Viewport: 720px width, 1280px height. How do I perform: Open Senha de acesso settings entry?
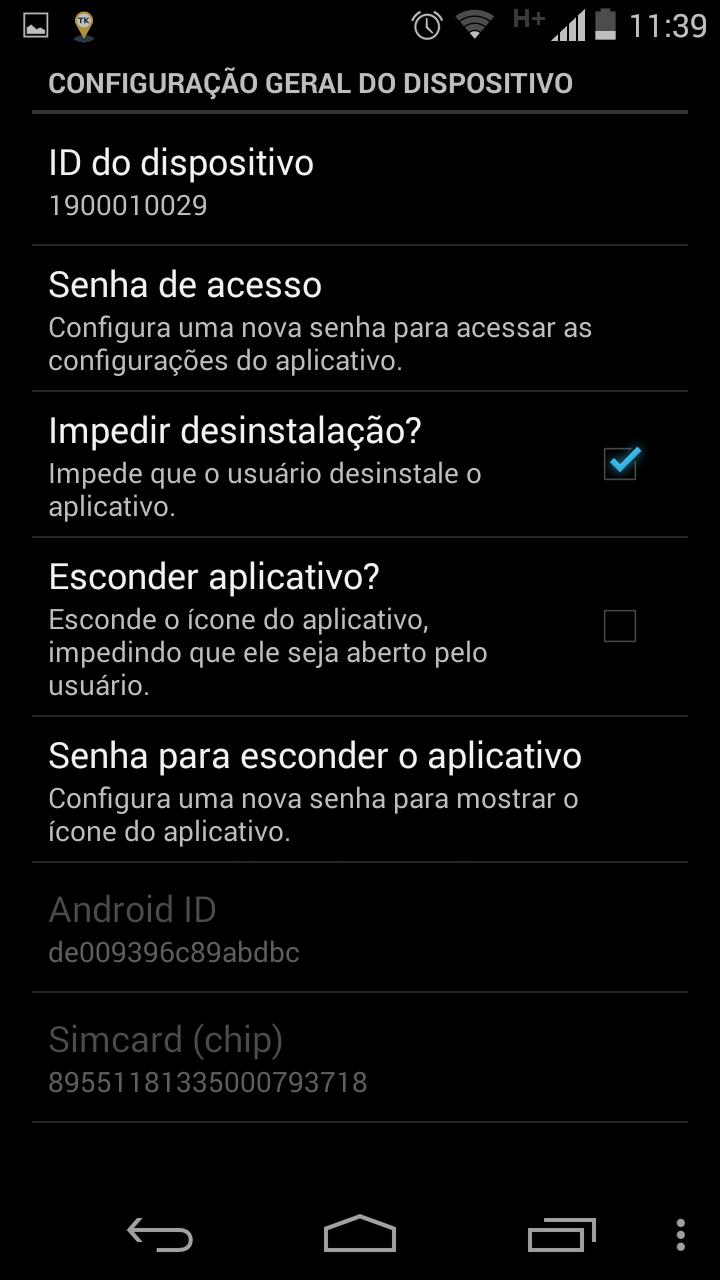click(x=300, y=318)
